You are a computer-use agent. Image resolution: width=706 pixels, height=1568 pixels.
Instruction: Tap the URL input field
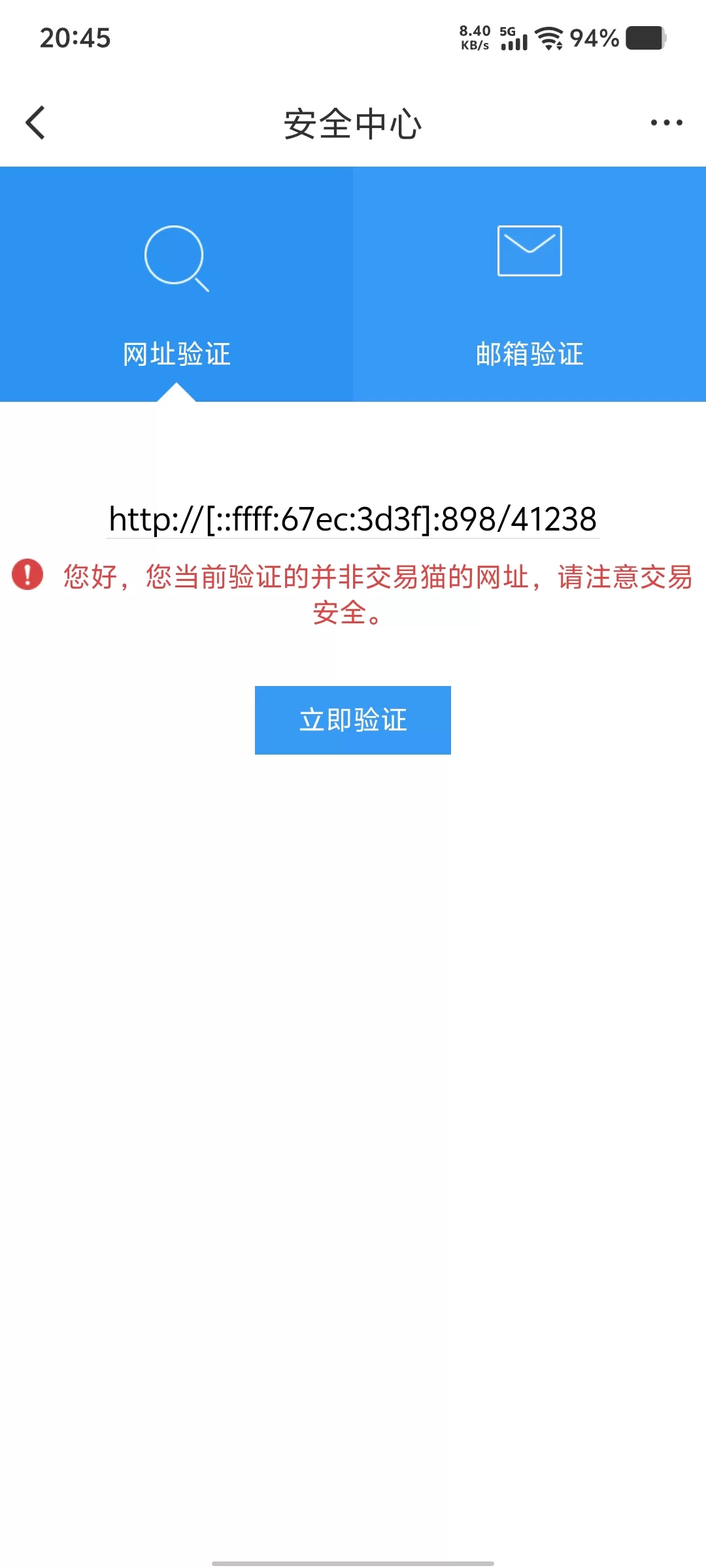[353, 518]
